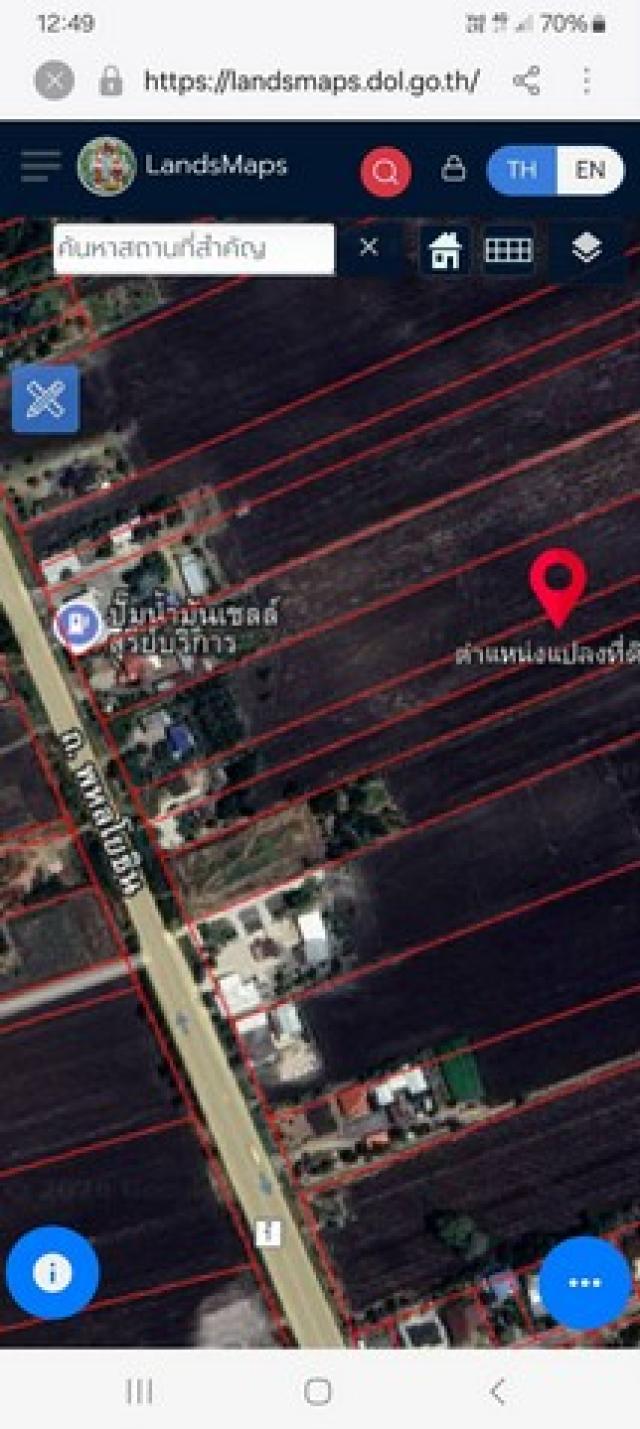Open the browser overflow menu
Viewport: 640px width, 1429px height.
point(587,81)
